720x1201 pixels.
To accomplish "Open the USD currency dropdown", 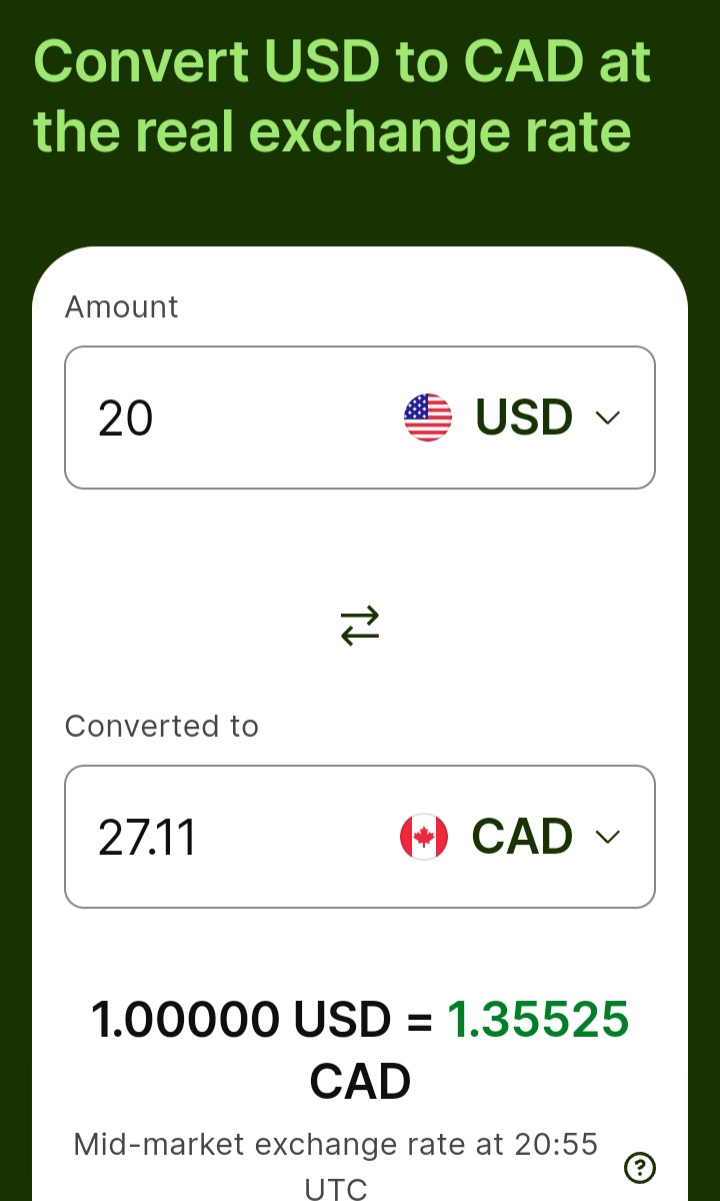I will [x=524, y=417].
